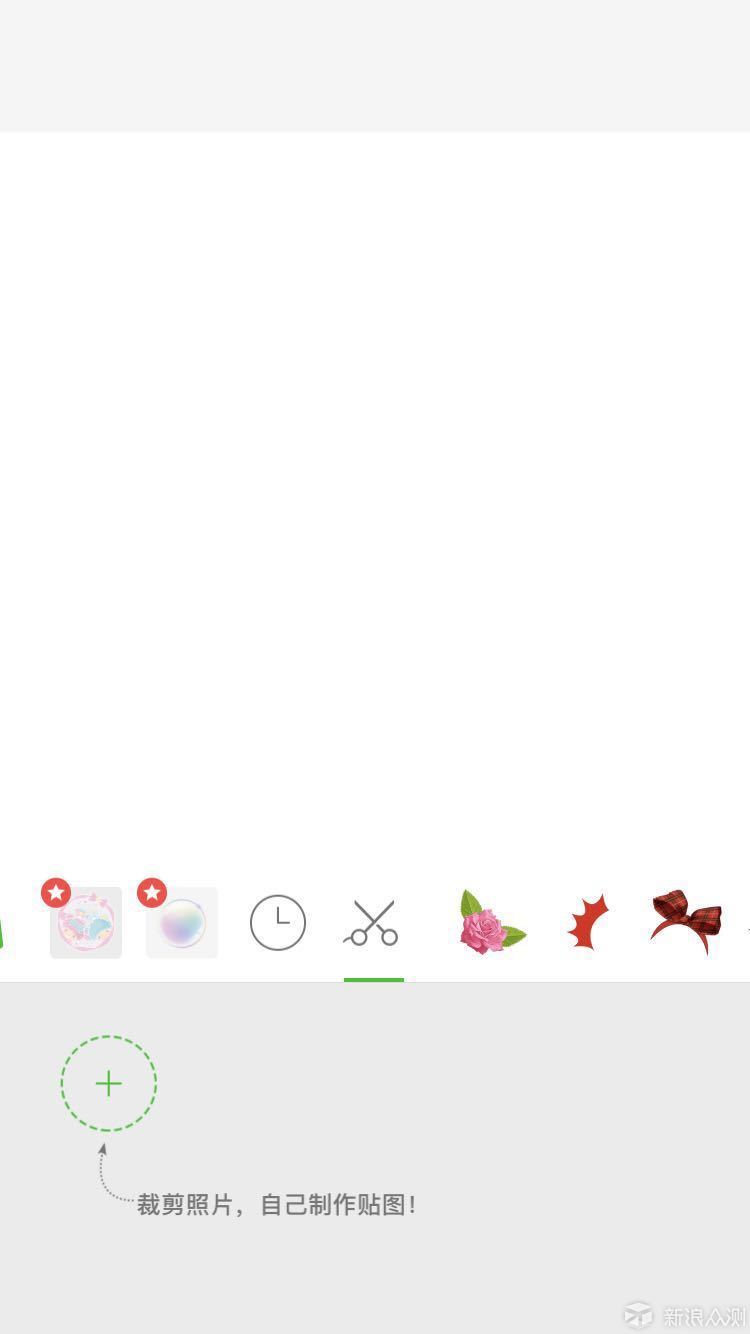Select the scissors custom sticker tab
The image size is (750, 1334).
(x=373, y=922)
